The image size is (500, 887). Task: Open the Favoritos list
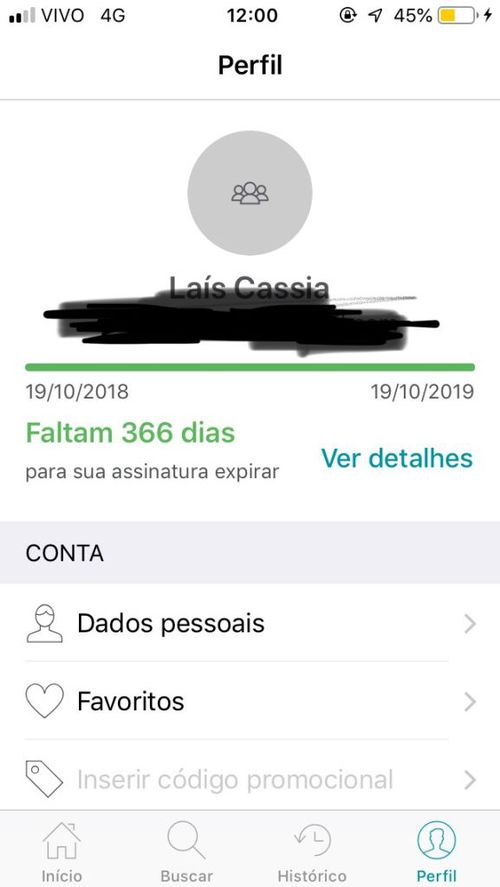tap(250, 701)
